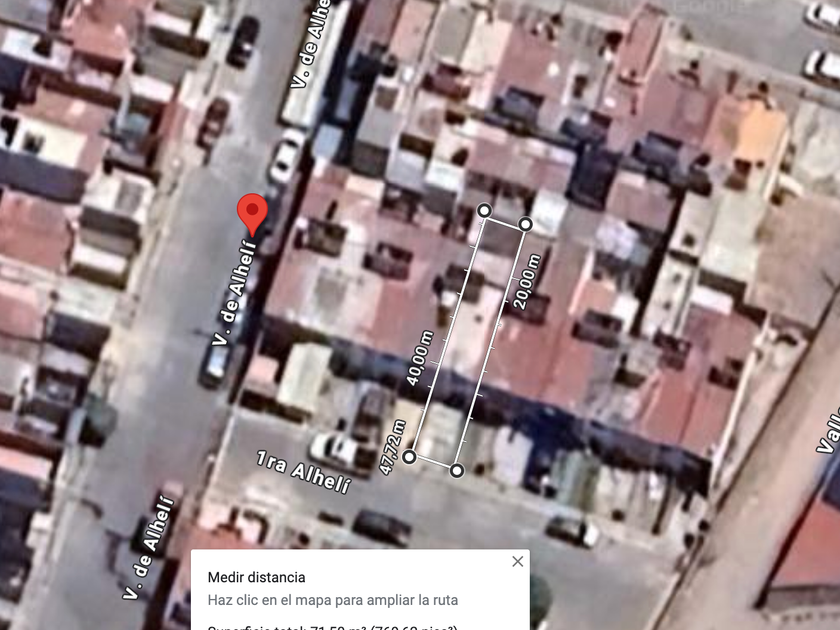The height and width of the screenshot is (630, 840).
Task: Close the Medir distancia panel
Action: [x=517, y=561]
